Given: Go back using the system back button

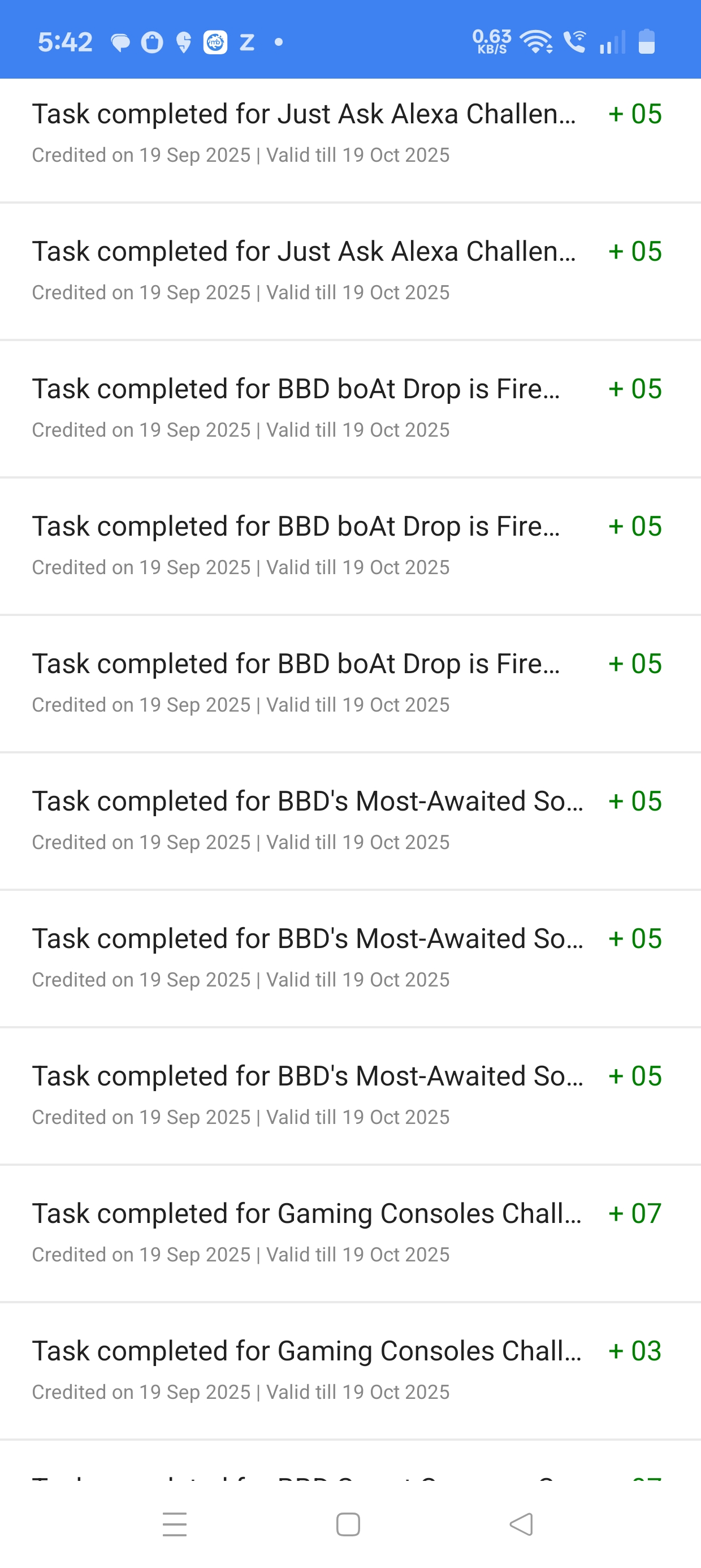Looking at the screenshot, I should [521, 1524].
